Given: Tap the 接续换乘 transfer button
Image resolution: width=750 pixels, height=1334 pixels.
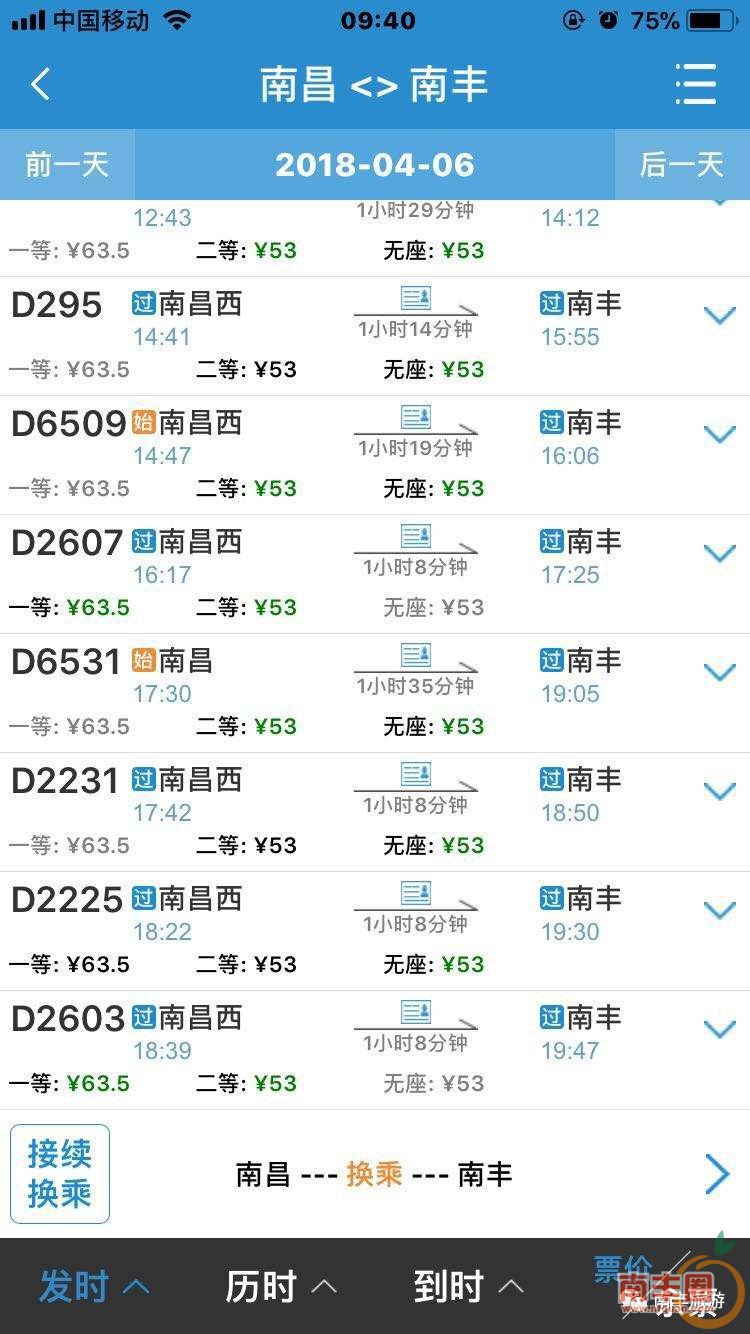Looking at the screenshot, I should tap(60, 1173).
